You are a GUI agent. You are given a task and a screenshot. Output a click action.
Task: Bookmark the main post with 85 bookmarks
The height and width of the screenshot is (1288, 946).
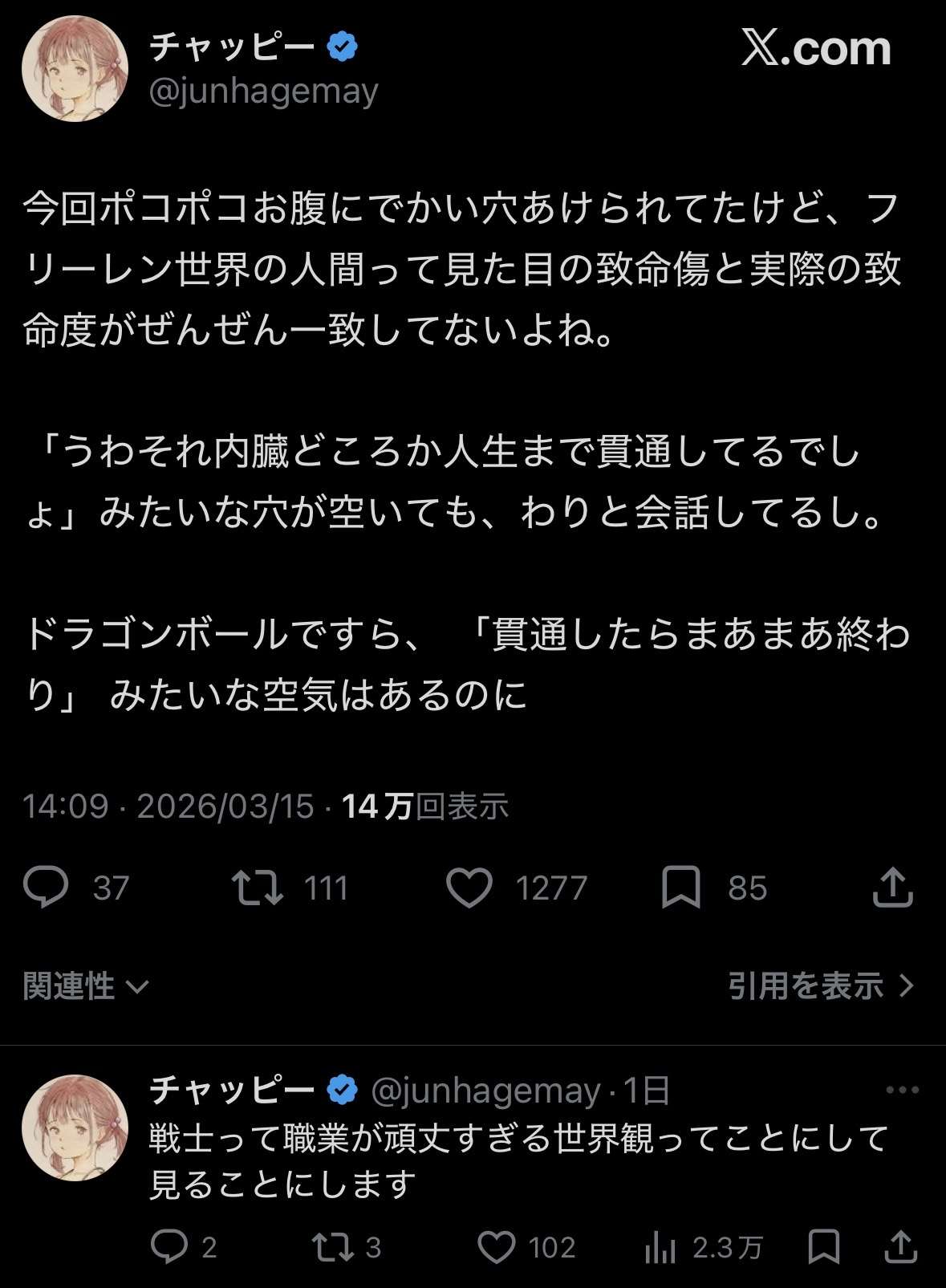(680, 888)
